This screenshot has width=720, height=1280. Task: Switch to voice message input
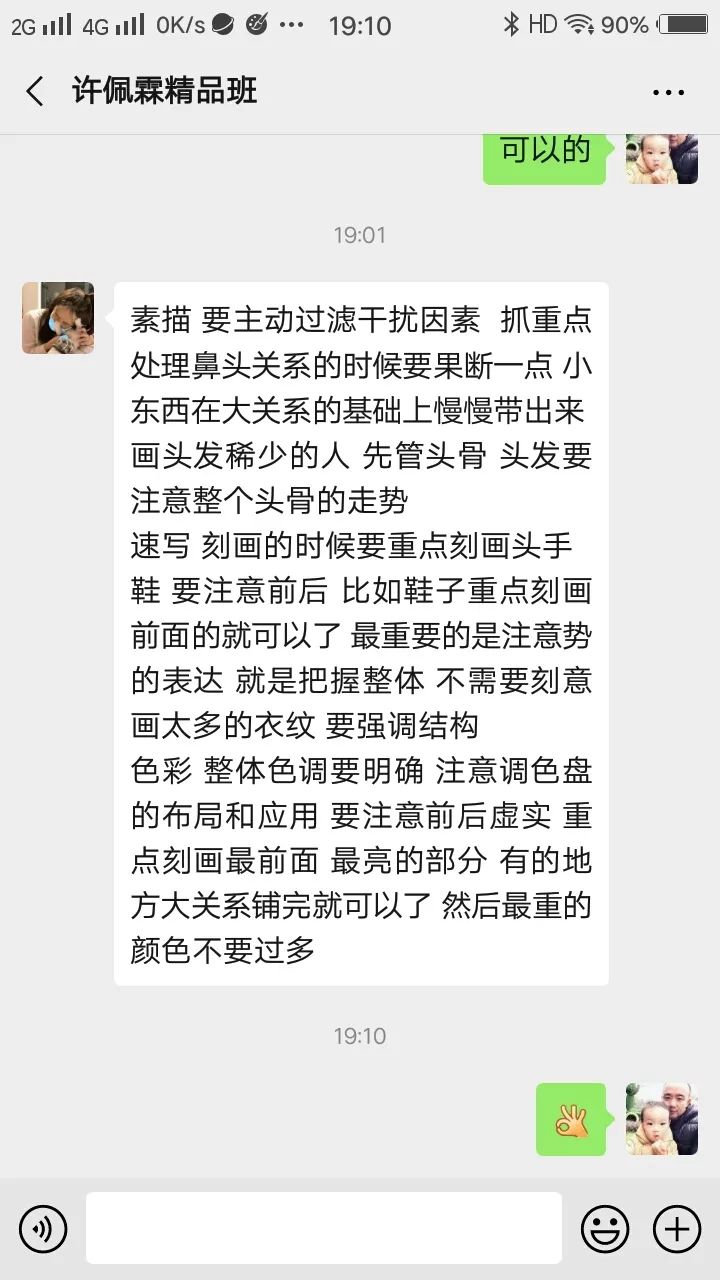(x=43, y=1228)
